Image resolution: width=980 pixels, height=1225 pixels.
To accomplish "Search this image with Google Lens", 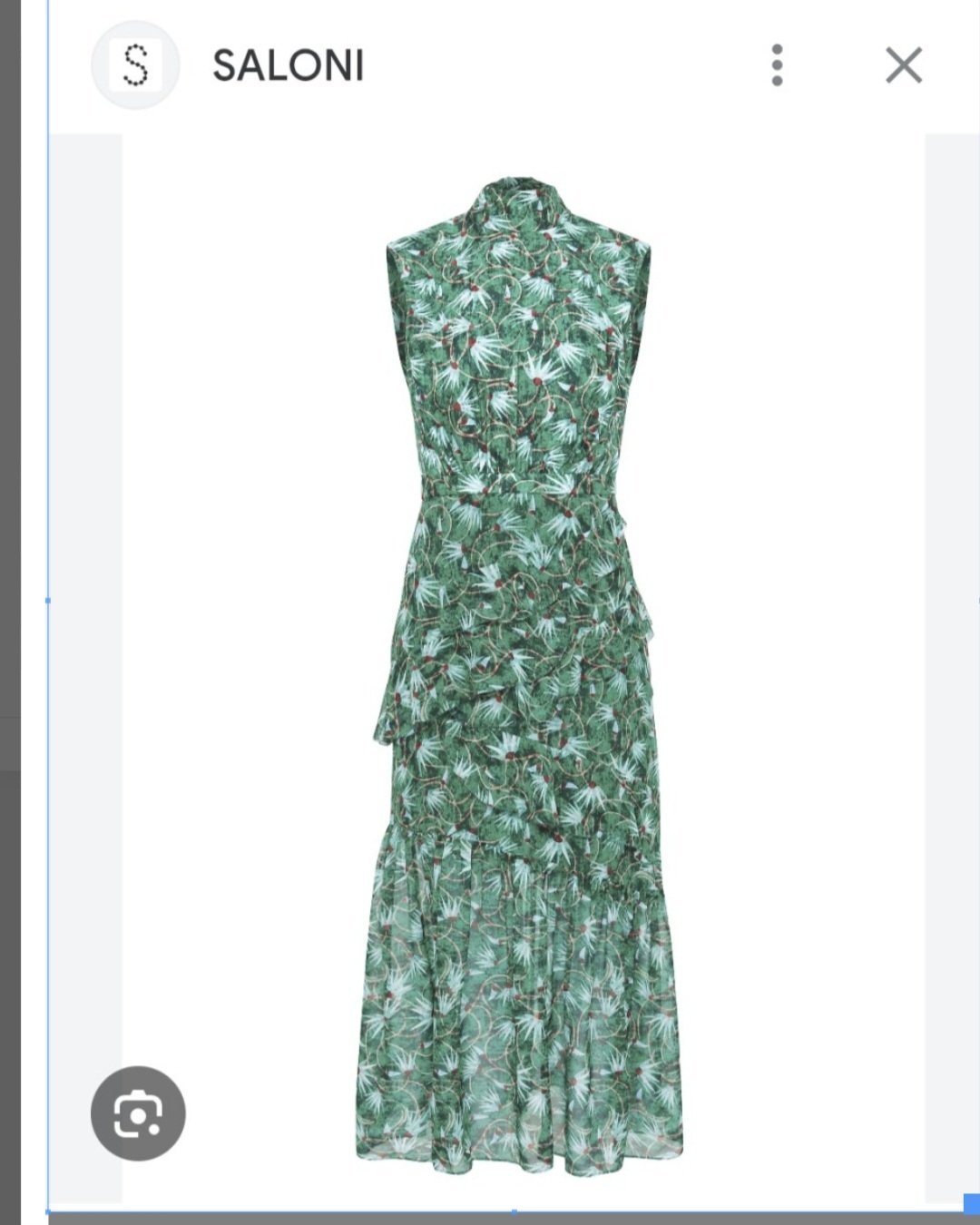I will point(138,1112).
